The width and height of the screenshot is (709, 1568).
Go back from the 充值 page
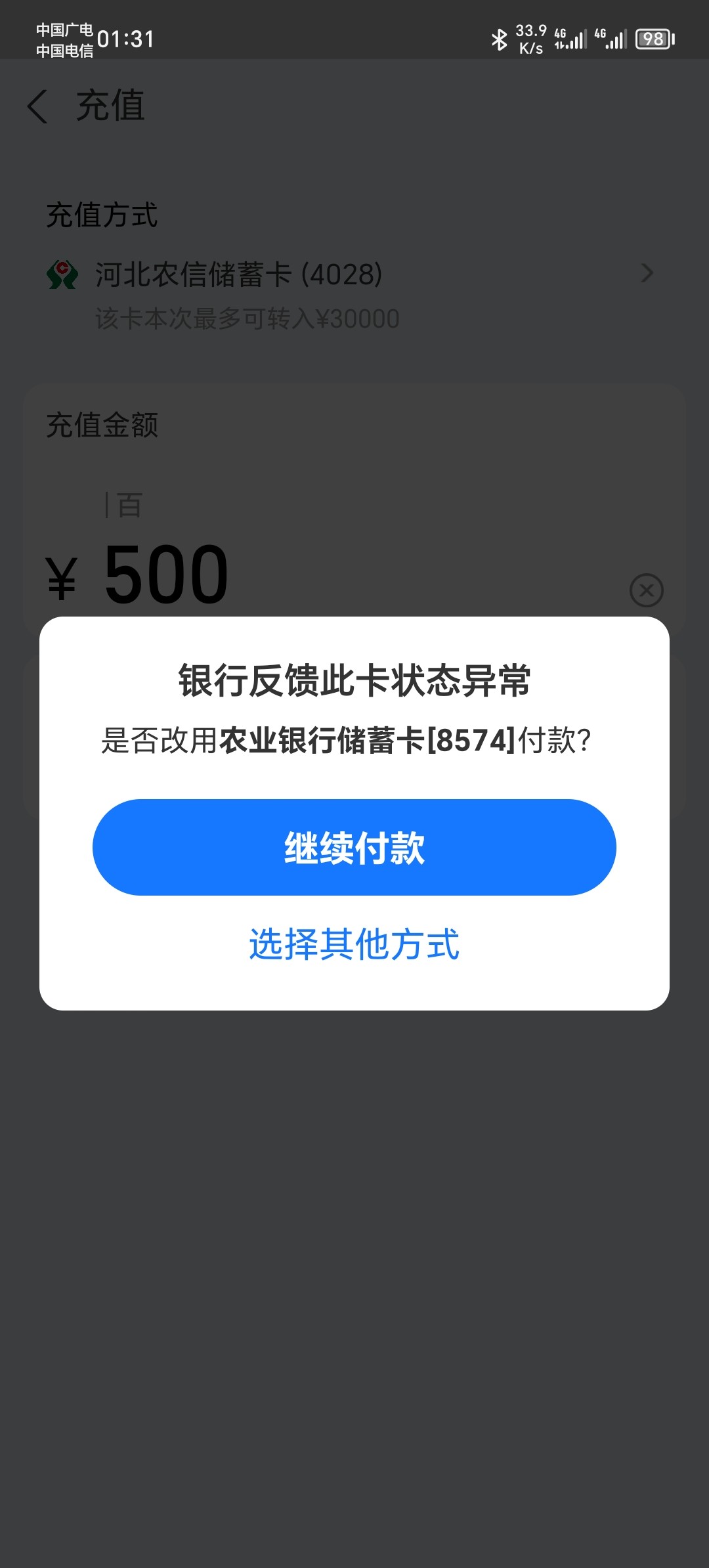click(37, 106)
